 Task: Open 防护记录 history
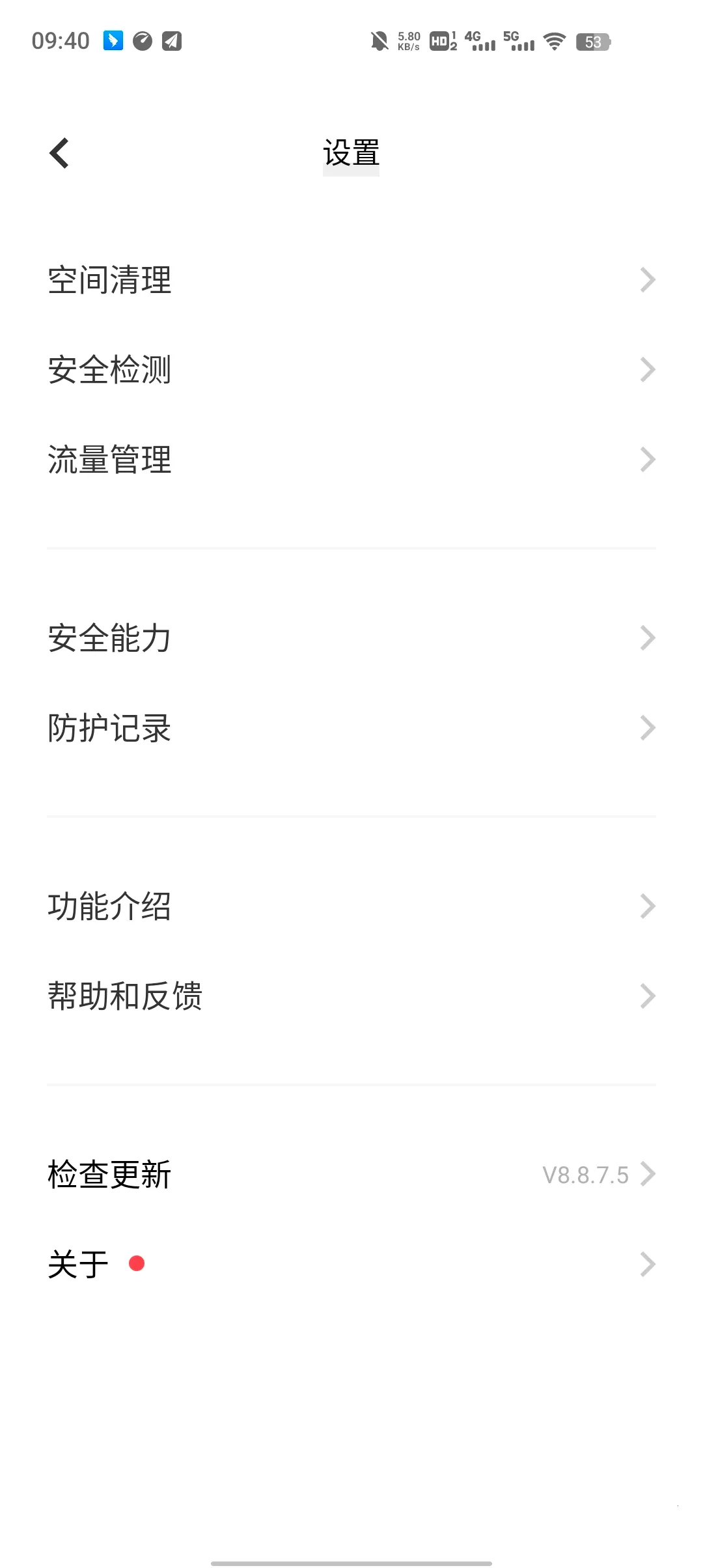point(351,728)
